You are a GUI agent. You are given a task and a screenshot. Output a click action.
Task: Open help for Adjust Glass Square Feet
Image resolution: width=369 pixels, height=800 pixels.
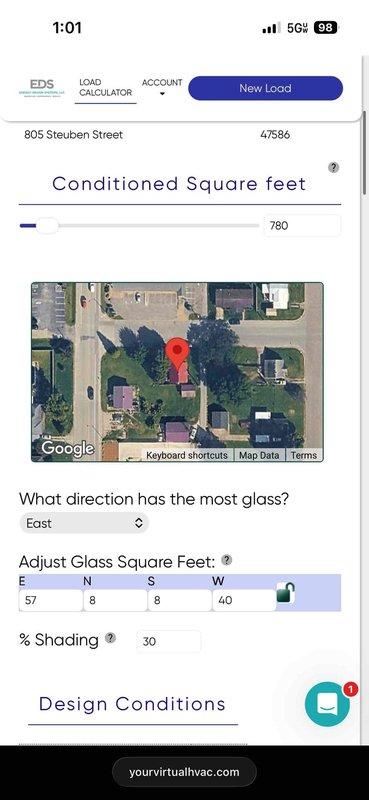227,560
